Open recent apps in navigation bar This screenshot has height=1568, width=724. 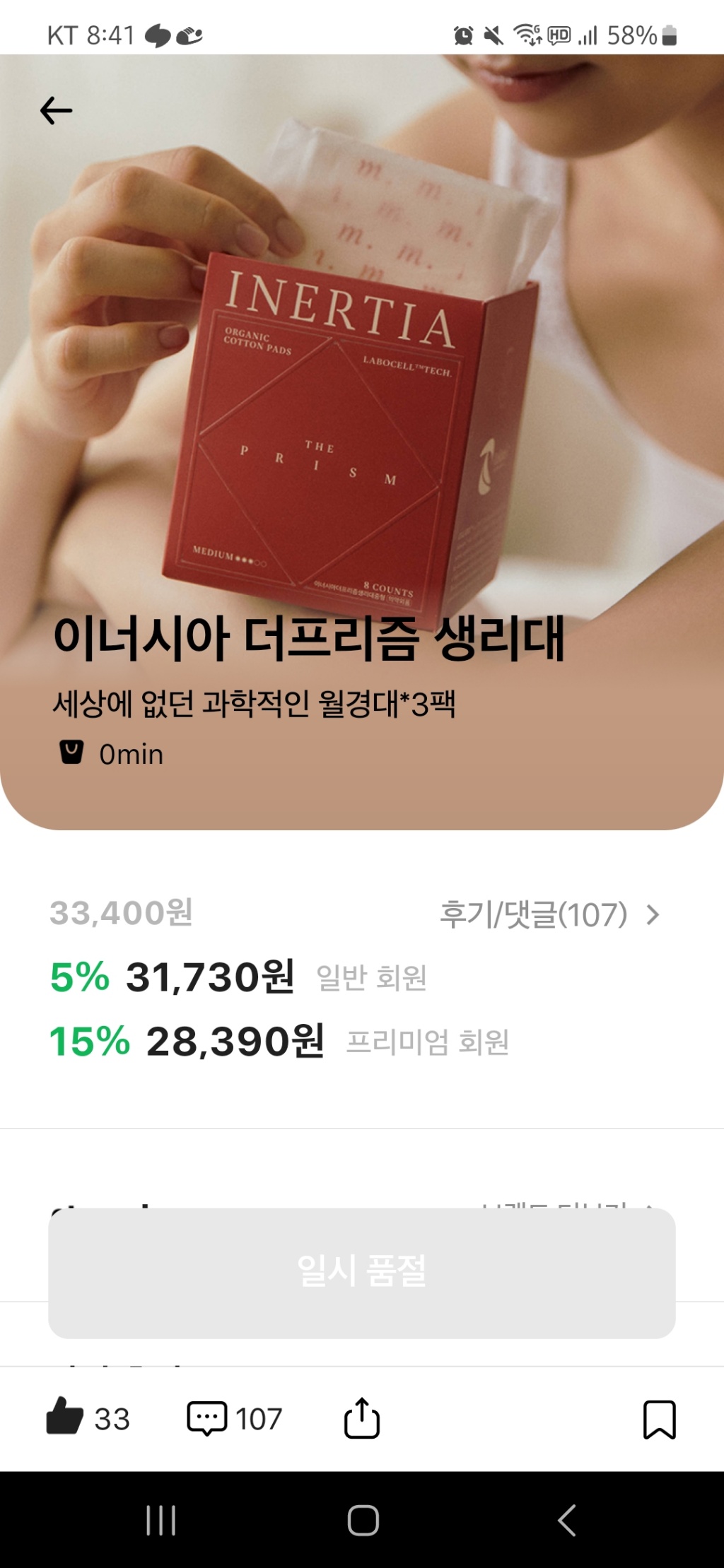click(160, 1520)
